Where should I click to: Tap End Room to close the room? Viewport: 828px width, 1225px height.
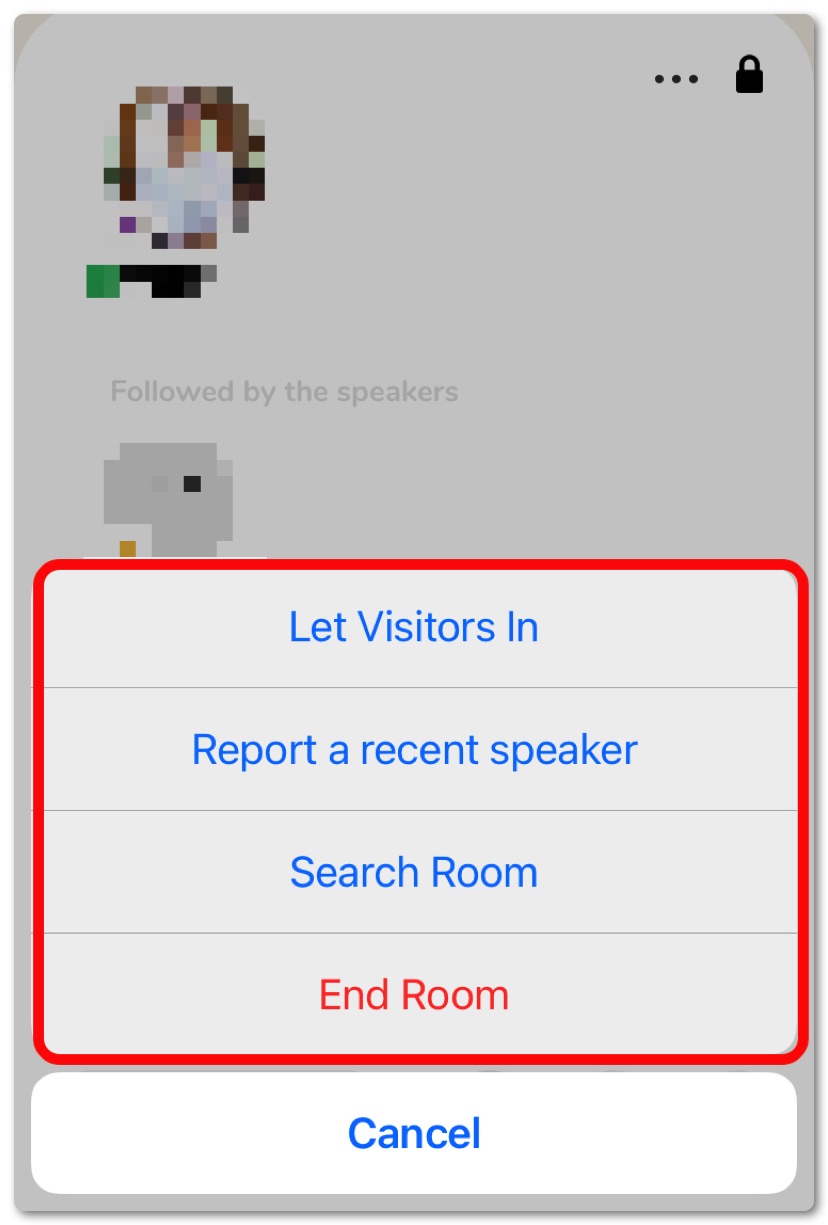point(414,995)
